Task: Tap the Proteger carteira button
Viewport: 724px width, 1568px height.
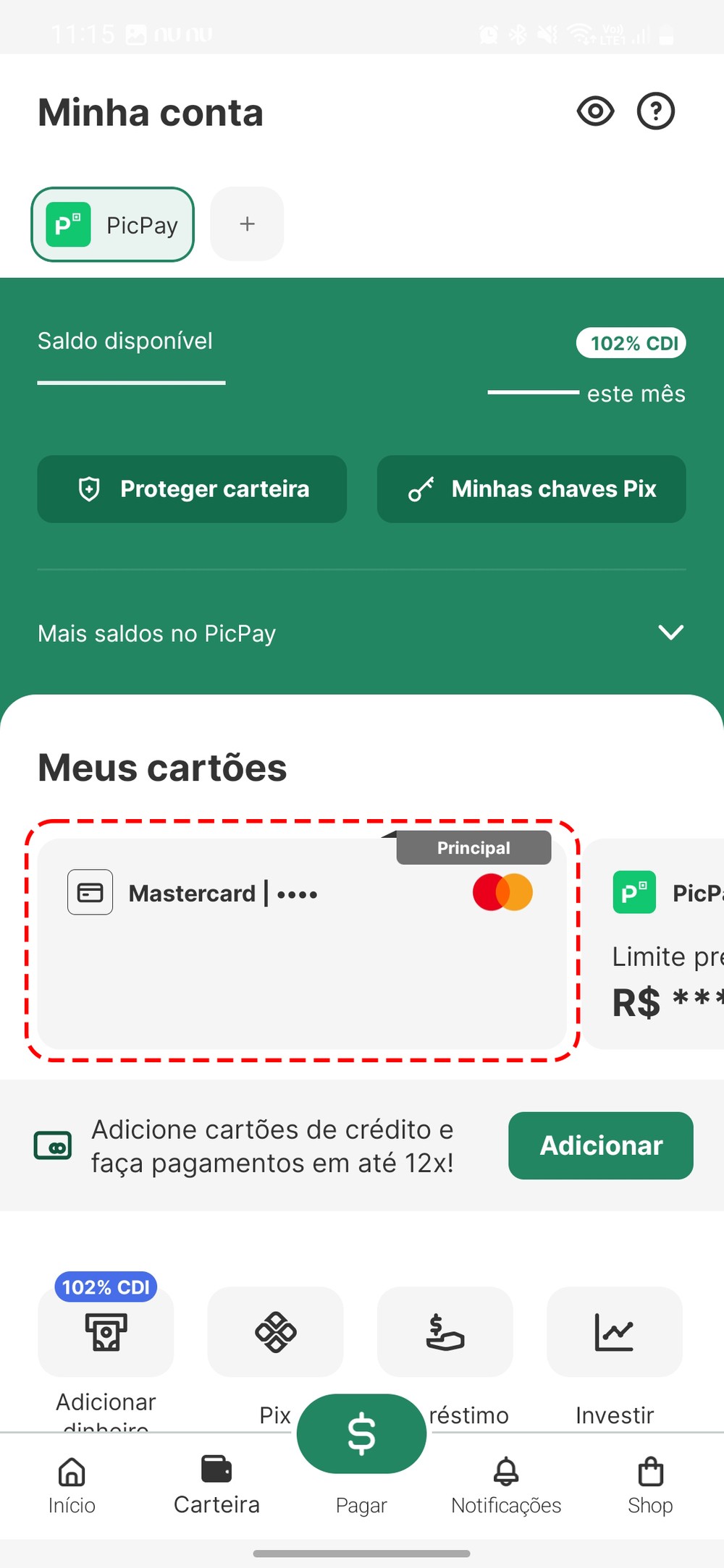Action: coord(192,489)
